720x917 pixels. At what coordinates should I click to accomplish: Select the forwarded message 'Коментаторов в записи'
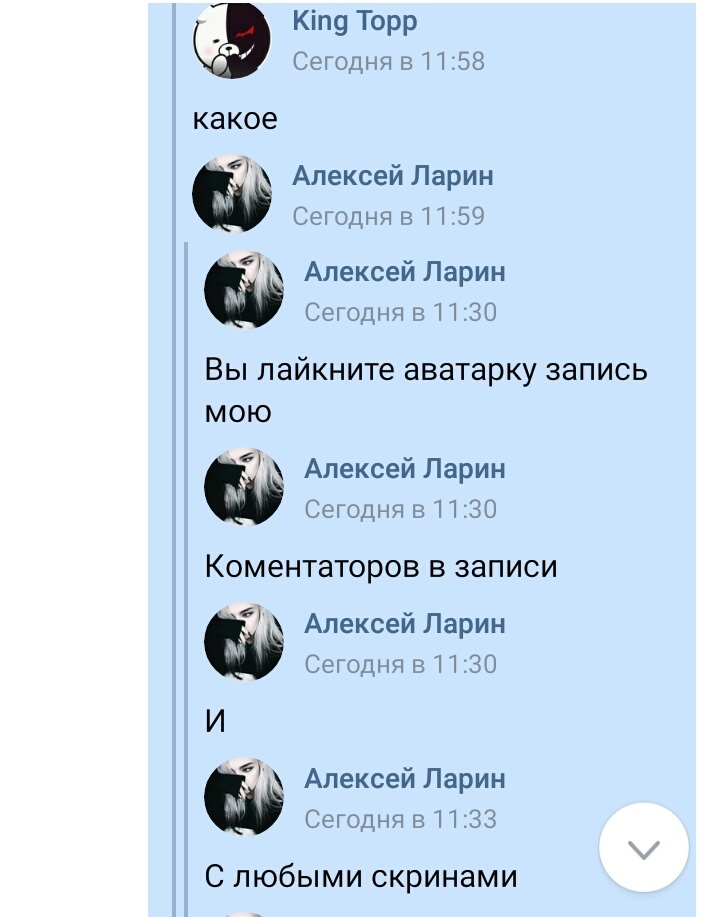pos(380,566)
